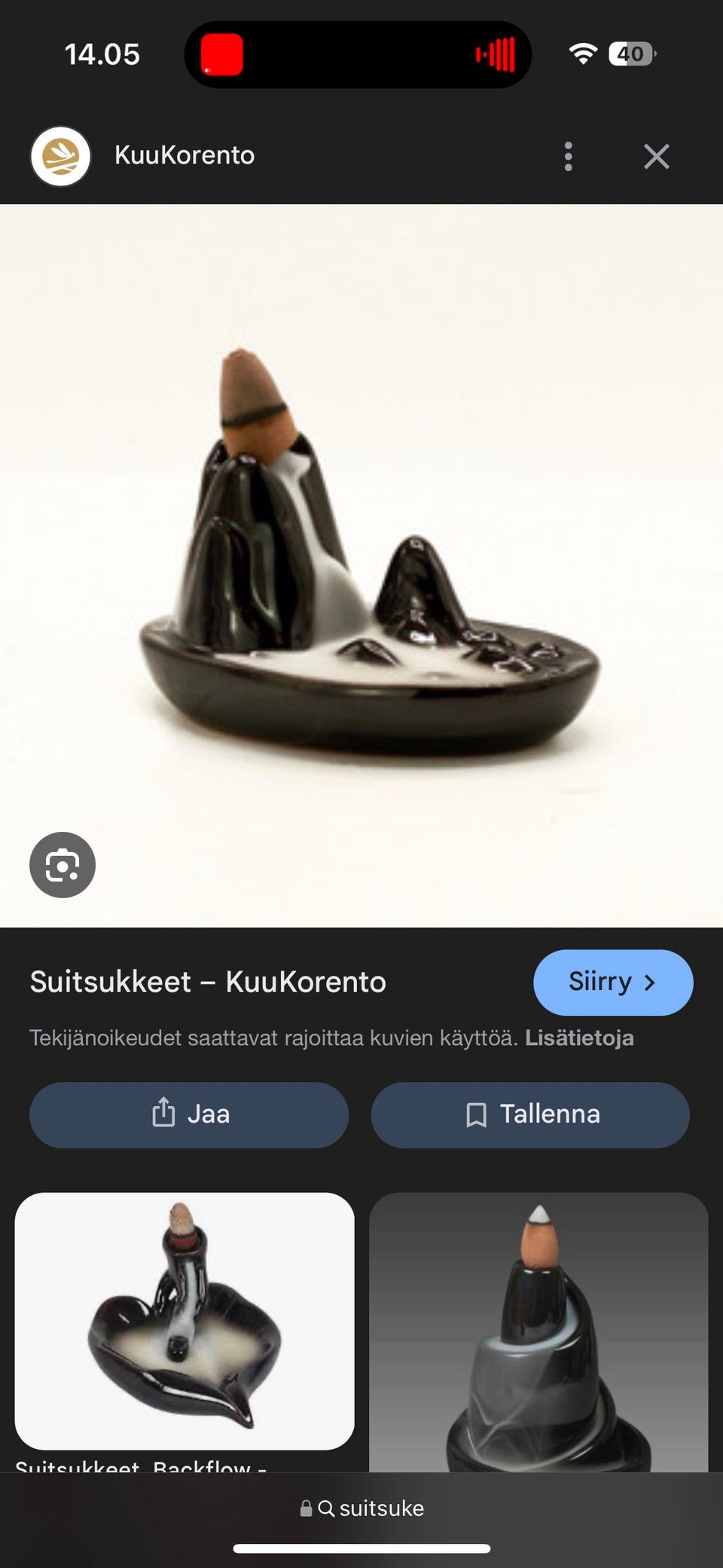Tap the magnifying glass in search bar

point(328,1508)
